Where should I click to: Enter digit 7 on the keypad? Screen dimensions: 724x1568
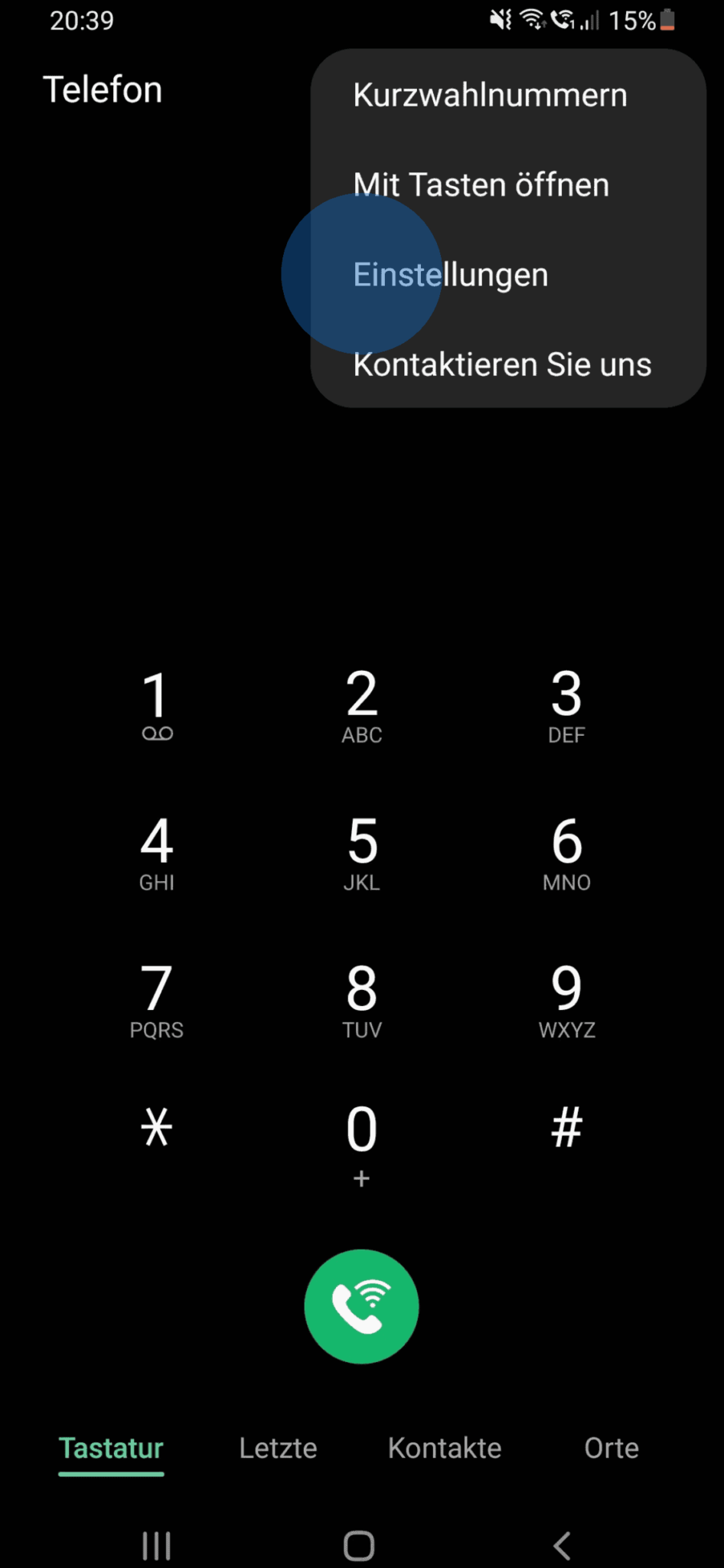157,998
